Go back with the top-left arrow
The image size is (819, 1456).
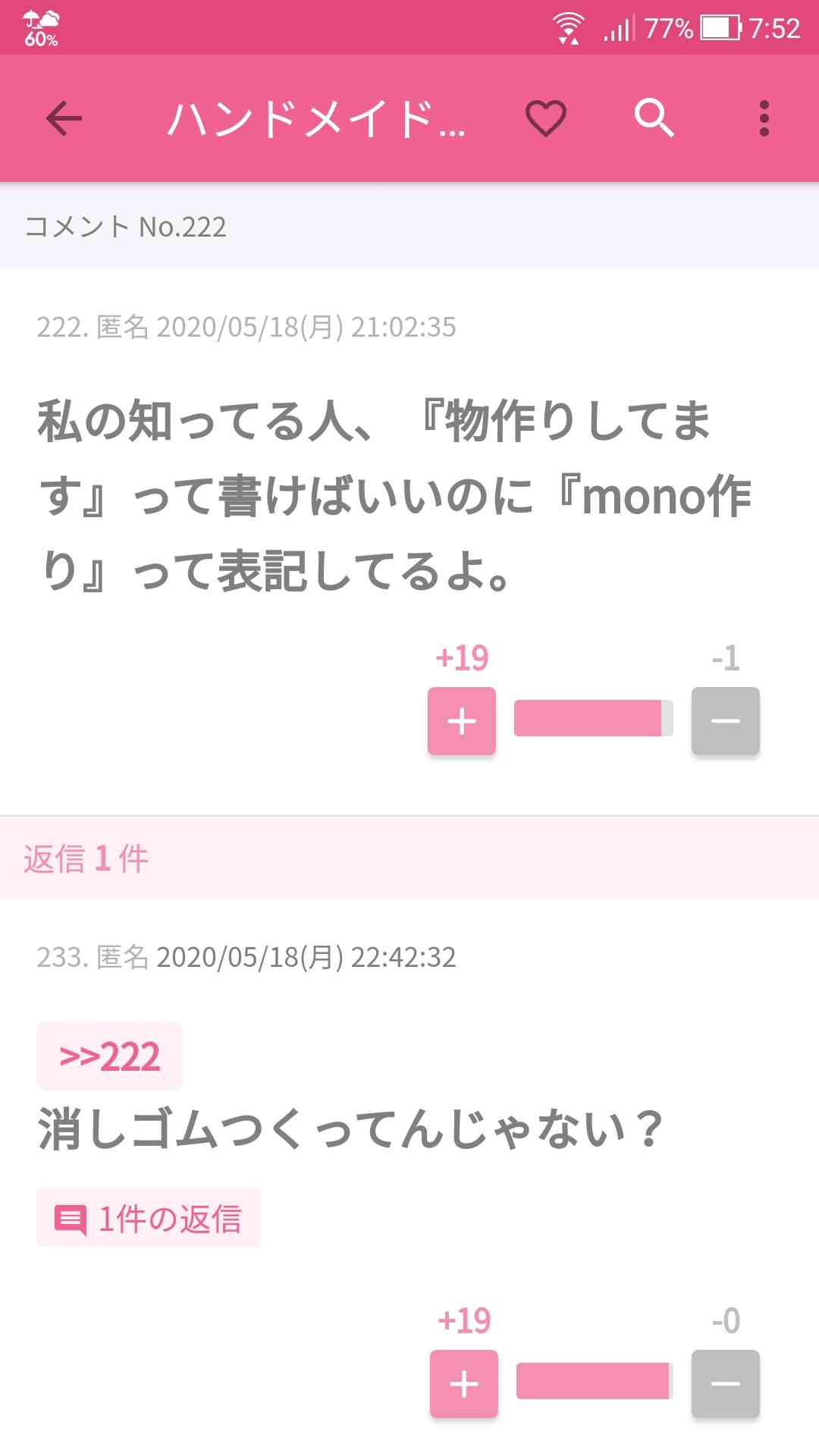pyautogui.click(x=64, y=118)
